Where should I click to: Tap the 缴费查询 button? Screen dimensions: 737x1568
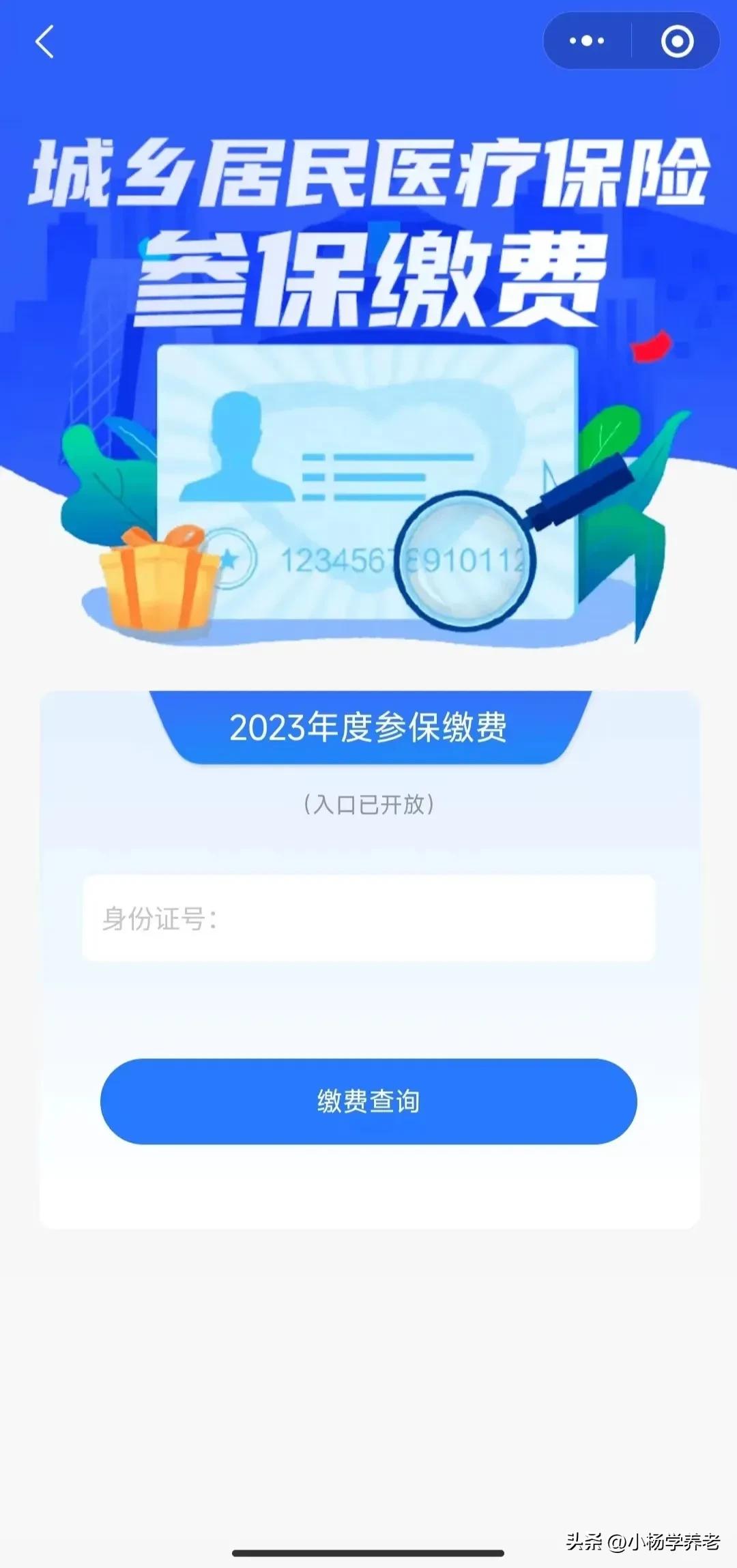[369, 1101]
